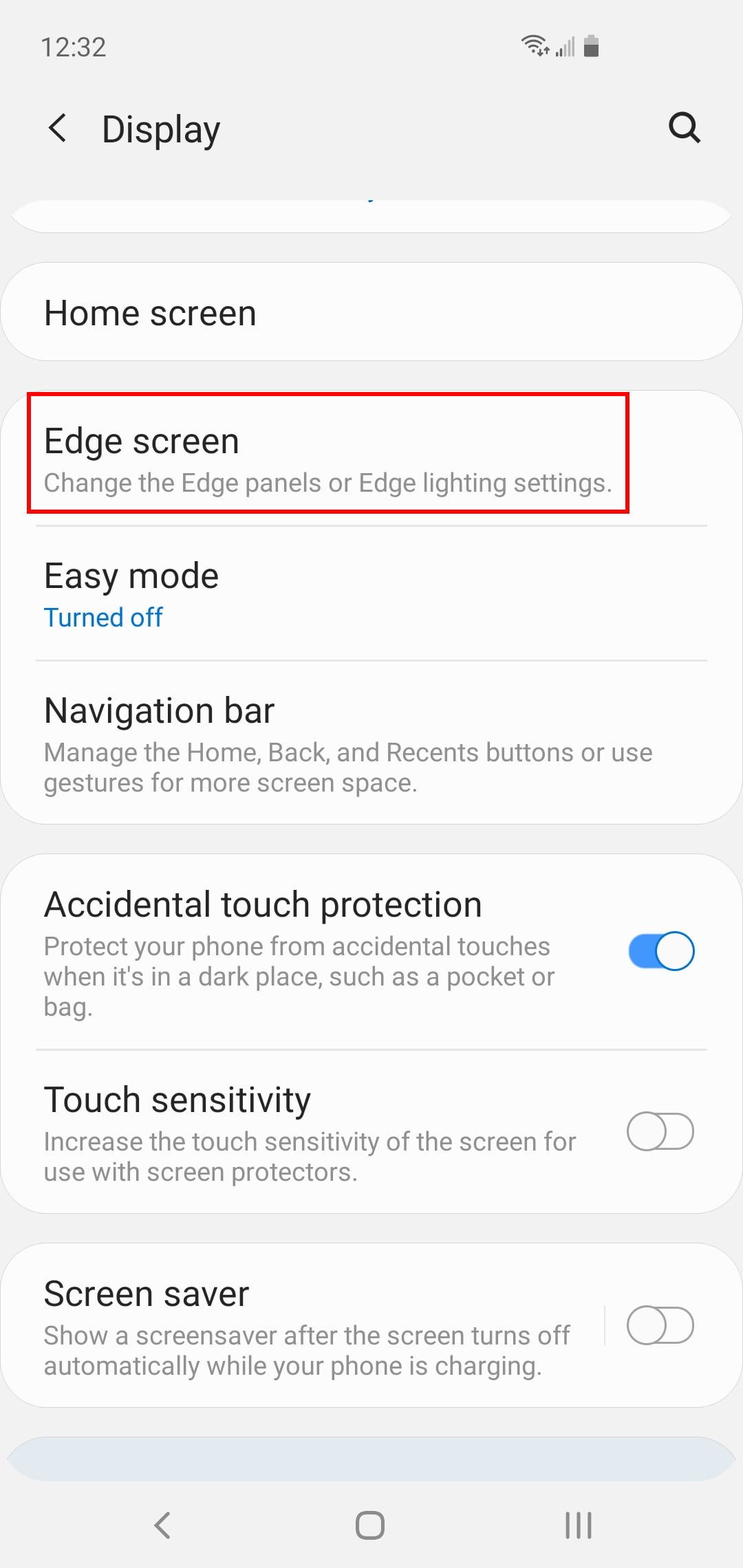Open Home screen settings
The width and height of the screenshot is (743, 1568).
(371, 313)
